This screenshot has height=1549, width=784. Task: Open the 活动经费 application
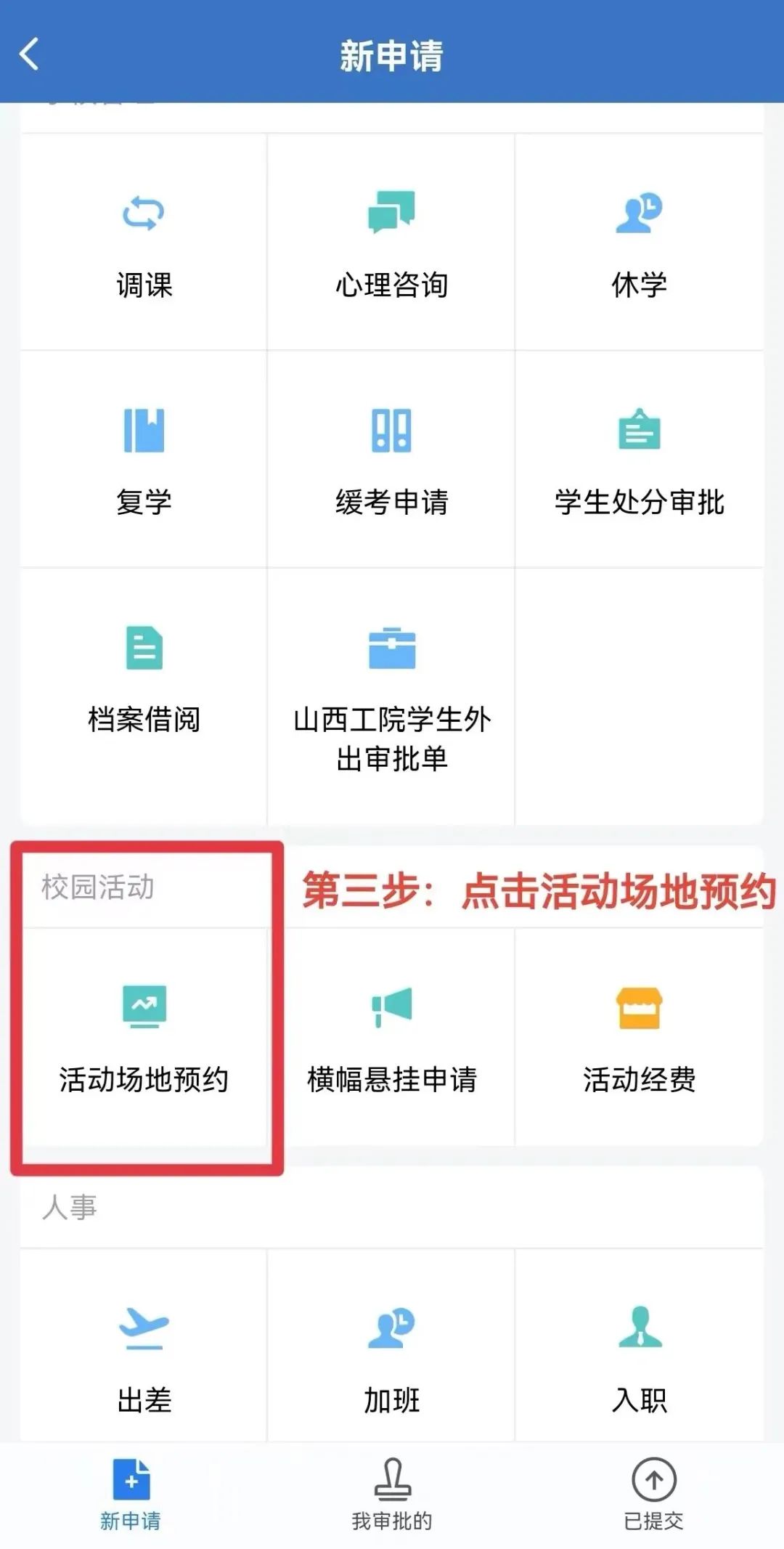[x=639, y=1038]
